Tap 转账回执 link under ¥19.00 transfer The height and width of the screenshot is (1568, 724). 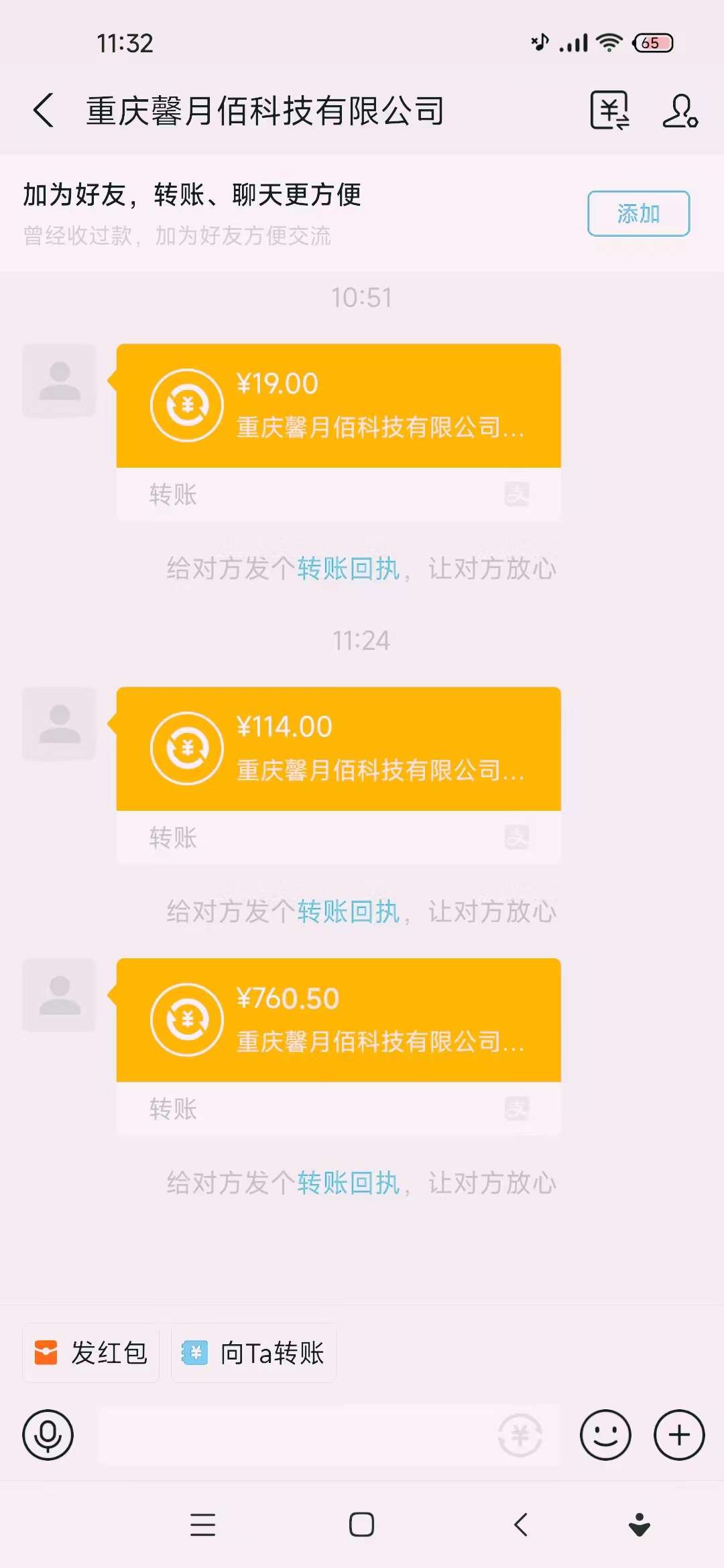tap(349, 569)
